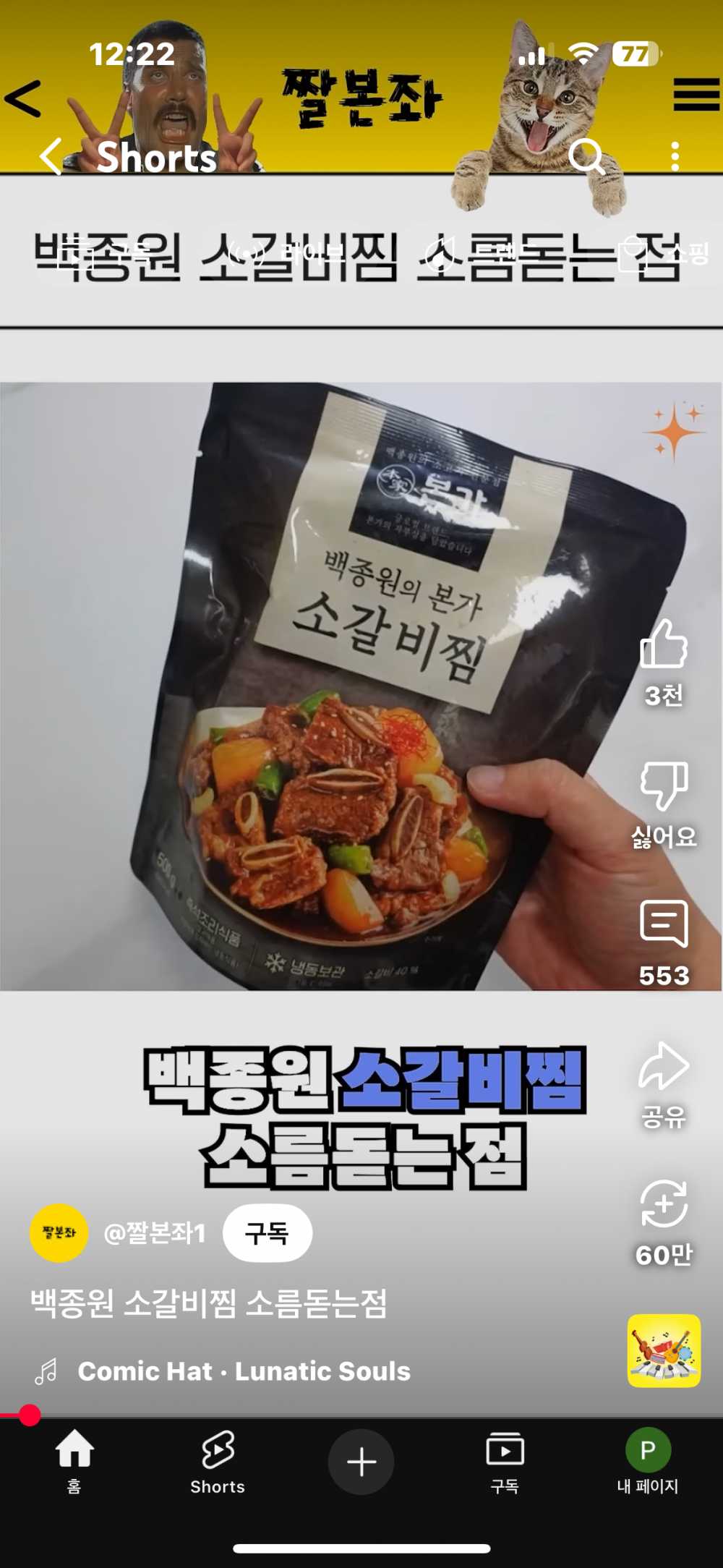Dislike this Short
Image resolution: width=723 pixels, height=1568 pixels.
click(x=663, y=786)
